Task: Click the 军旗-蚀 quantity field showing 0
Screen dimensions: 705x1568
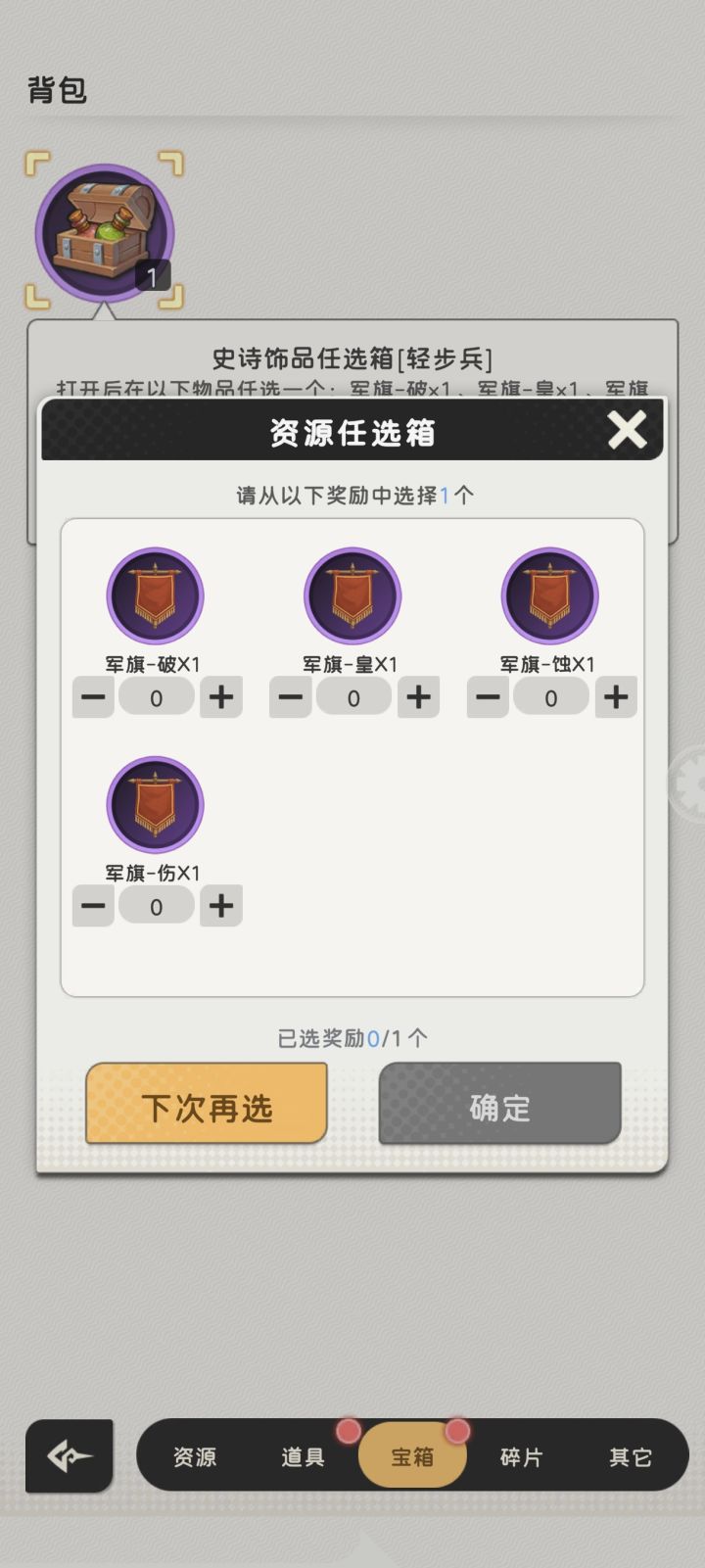Action: coord(549,697)
